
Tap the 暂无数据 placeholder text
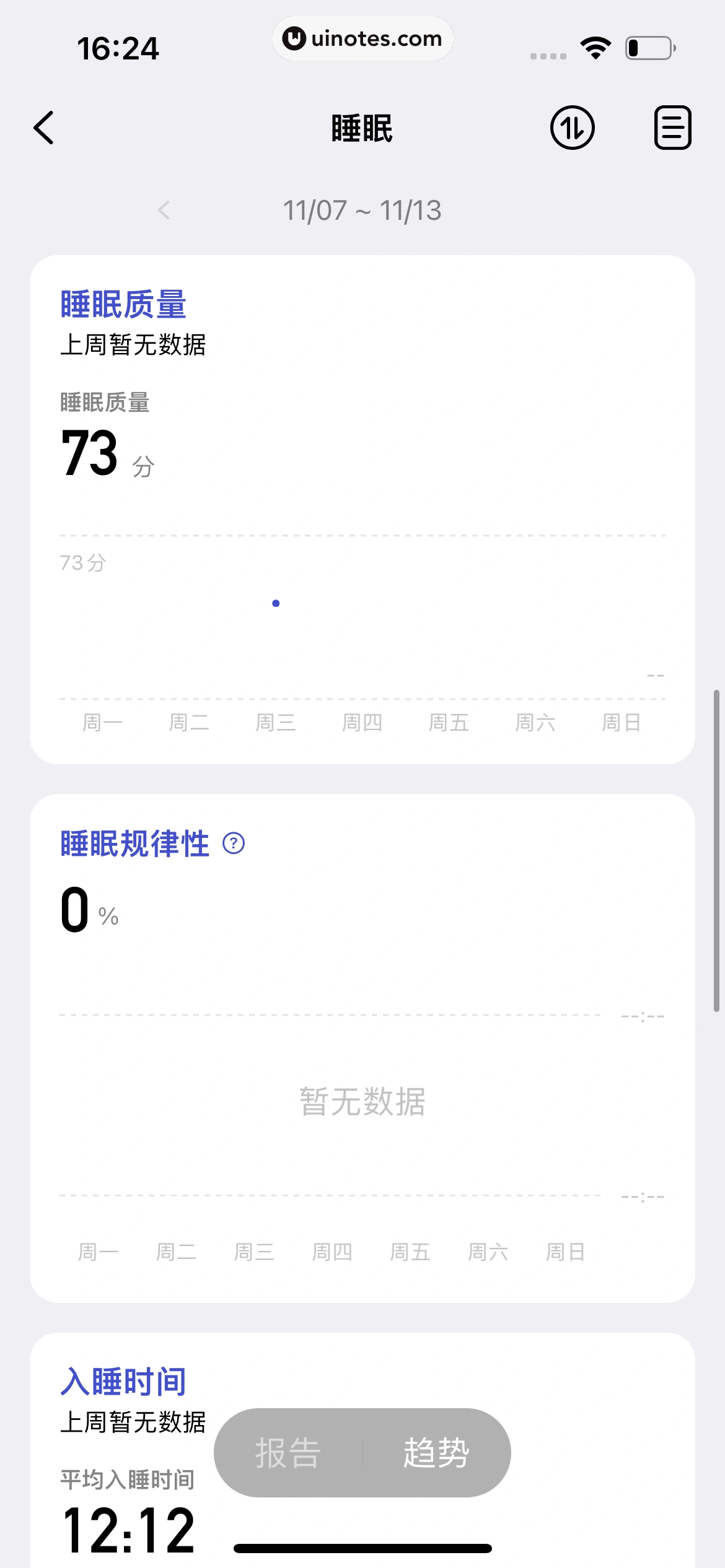coord(362,1102)
